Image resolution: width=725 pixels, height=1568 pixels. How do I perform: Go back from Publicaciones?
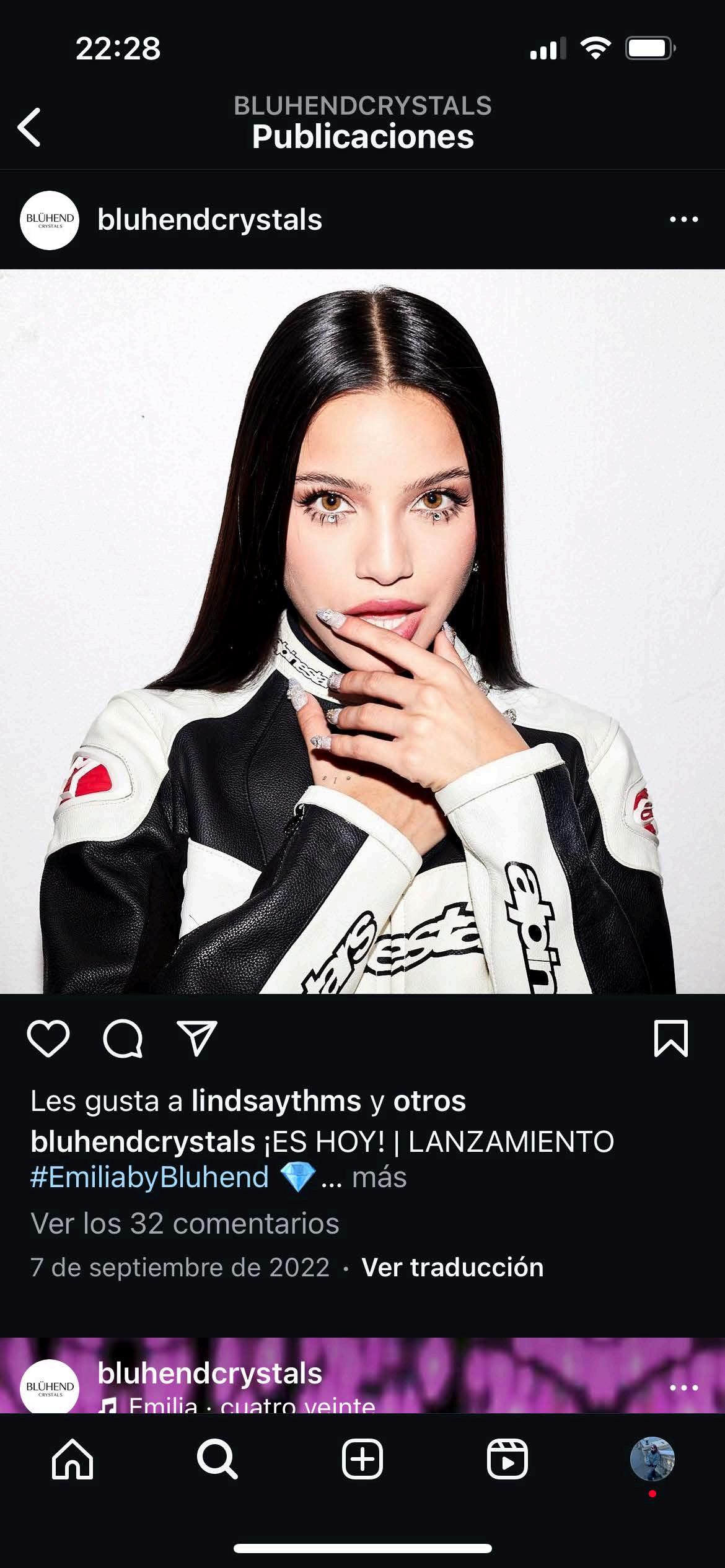click(29, 127)
